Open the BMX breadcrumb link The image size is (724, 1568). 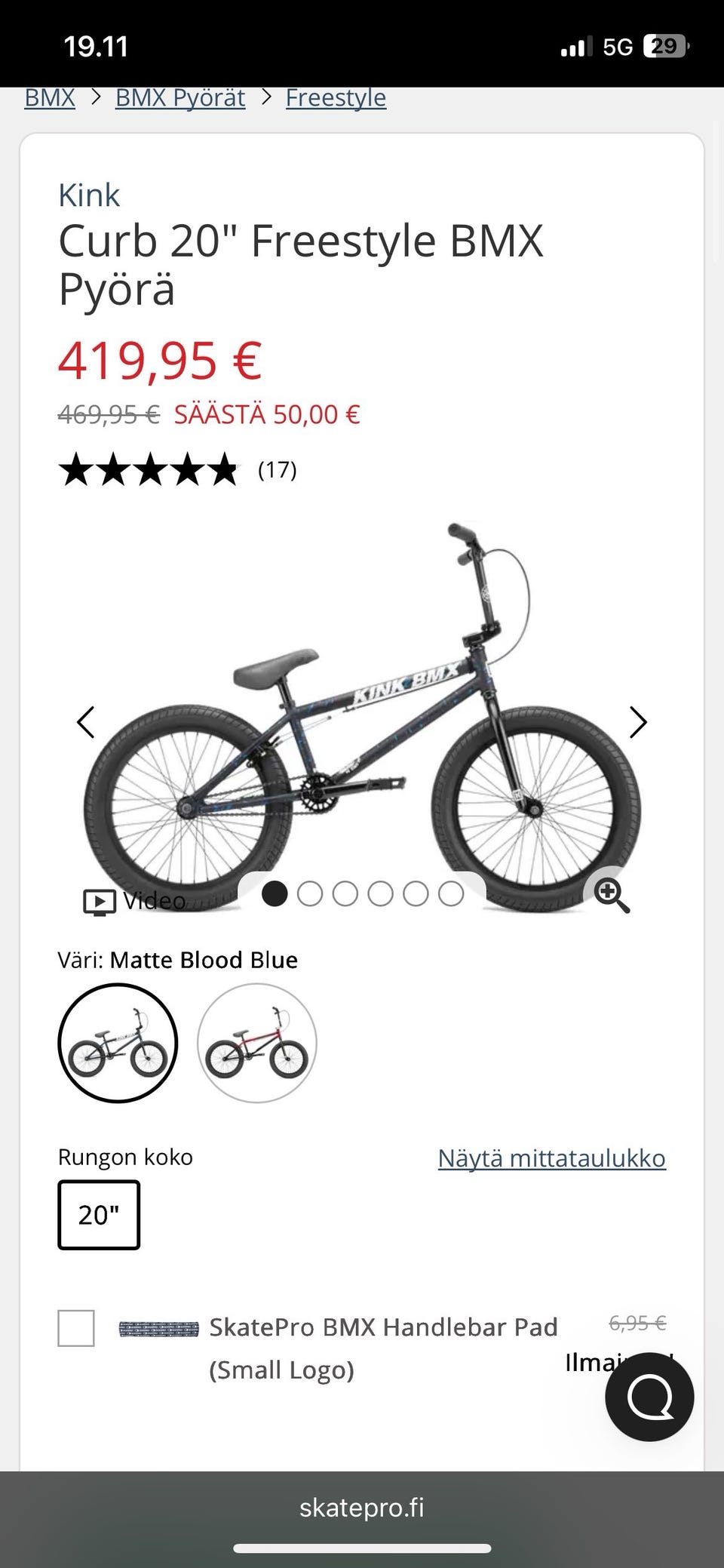[50, 98]
